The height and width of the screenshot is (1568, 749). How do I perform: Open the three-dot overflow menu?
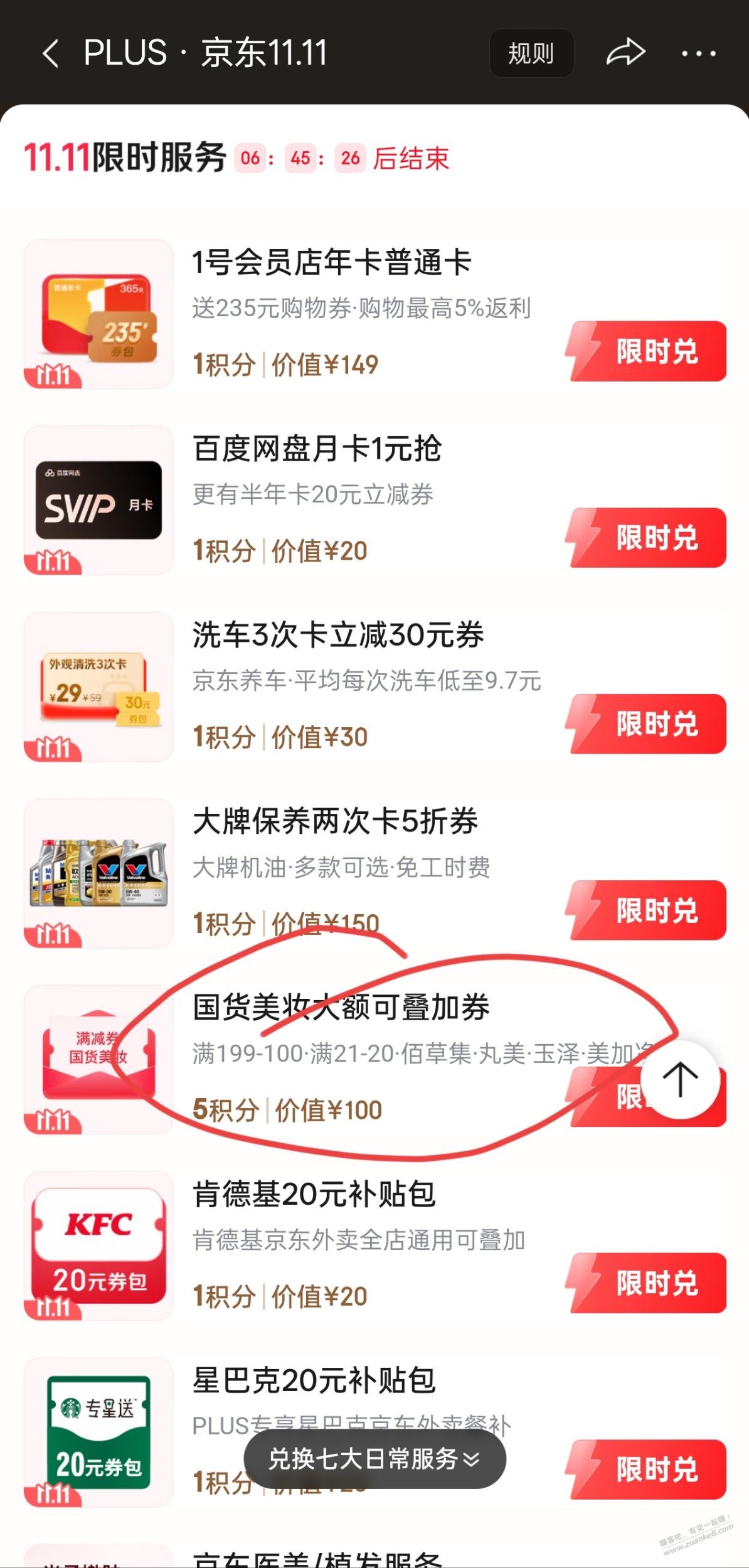tap(699, 53)
